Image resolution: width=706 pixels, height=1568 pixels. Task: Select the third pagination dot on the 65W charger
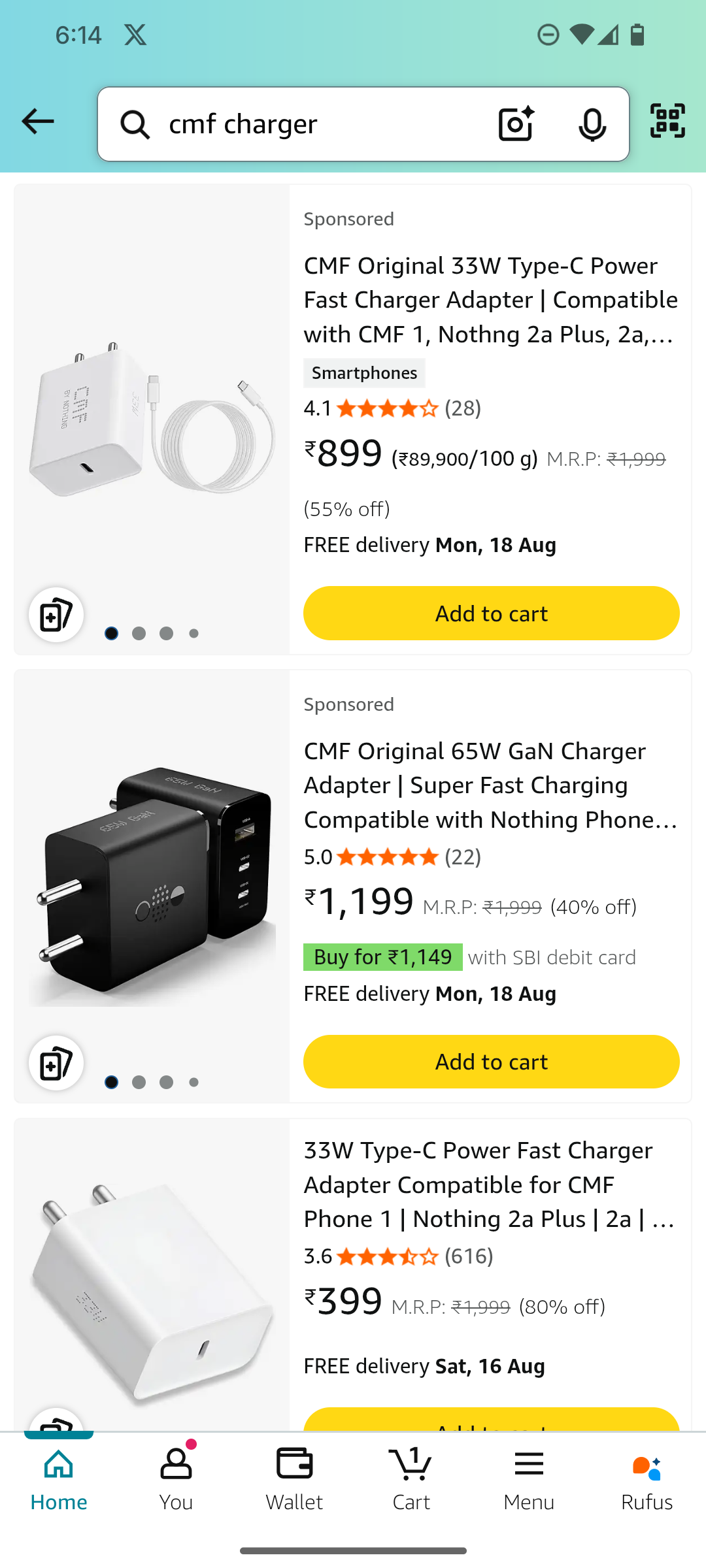click(166, 1082)
